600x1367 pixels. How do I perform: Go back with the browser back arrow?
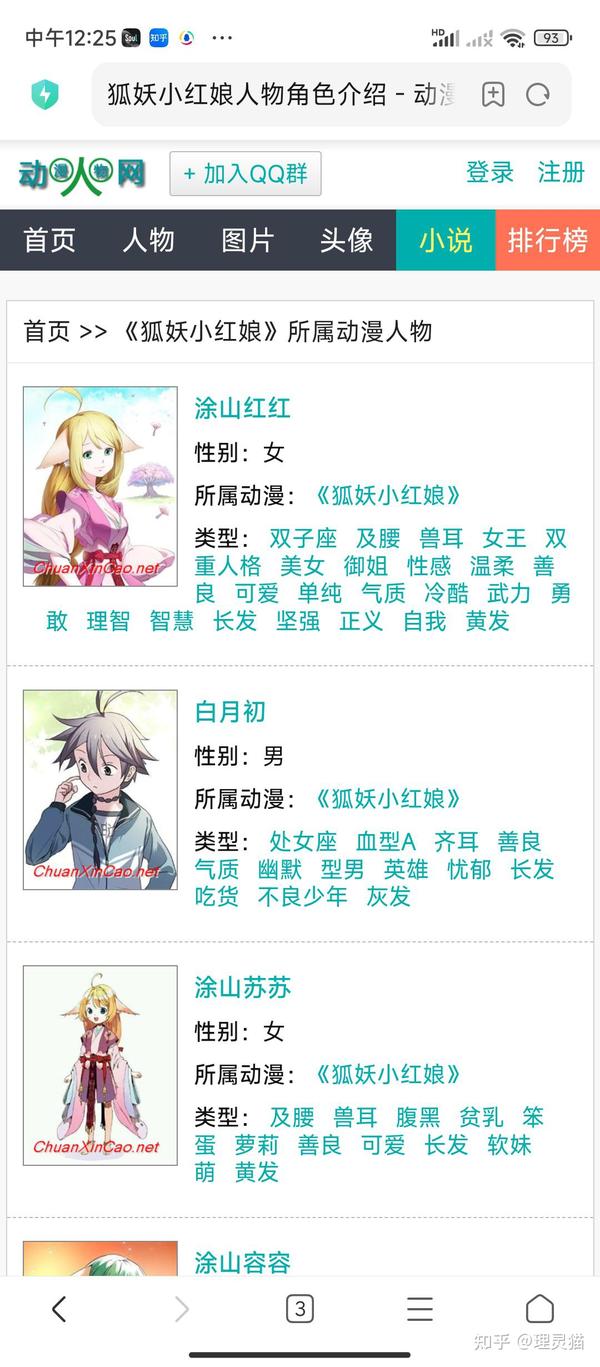(x=59, y=1308)
